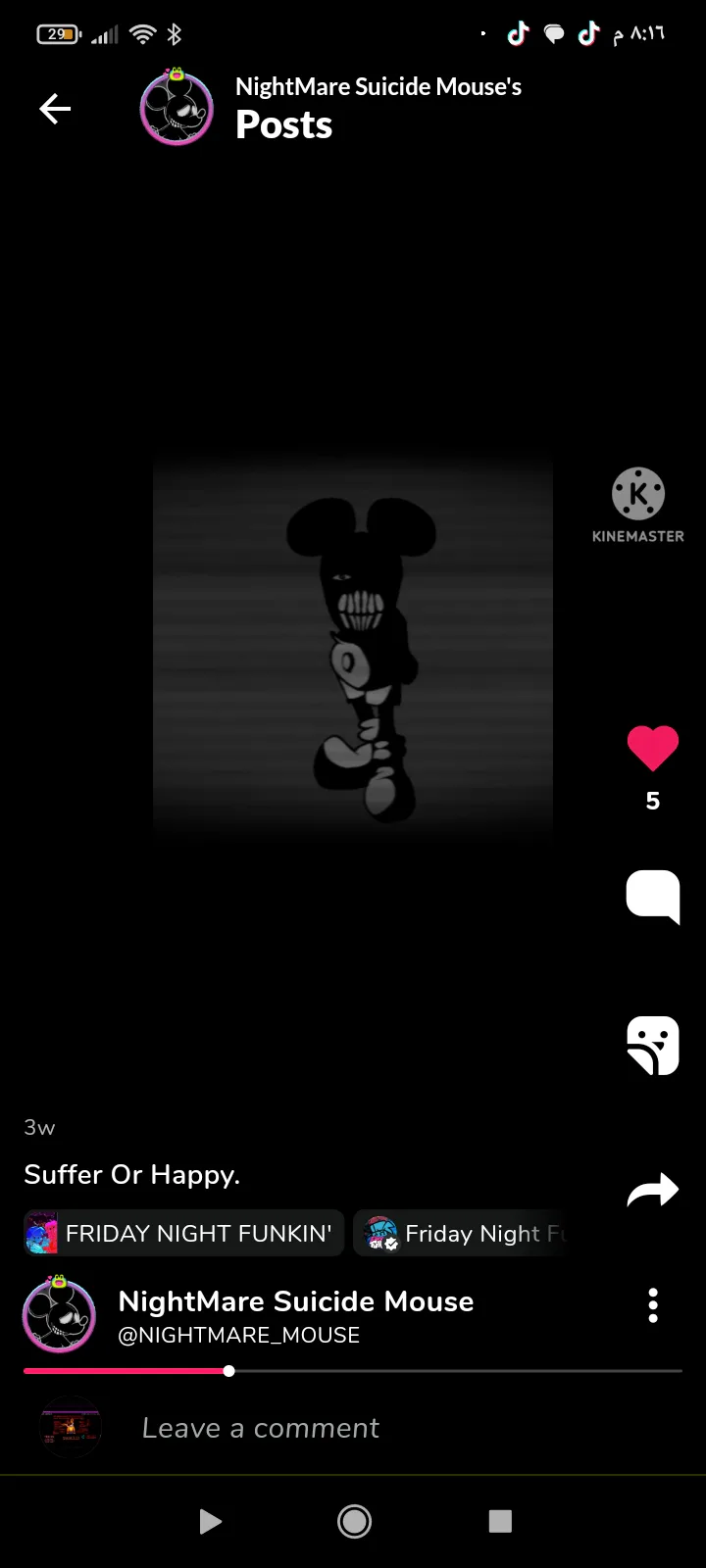Pause the video by tapping it
This screenshot has width=706, height=1568.
pos(353,647)
